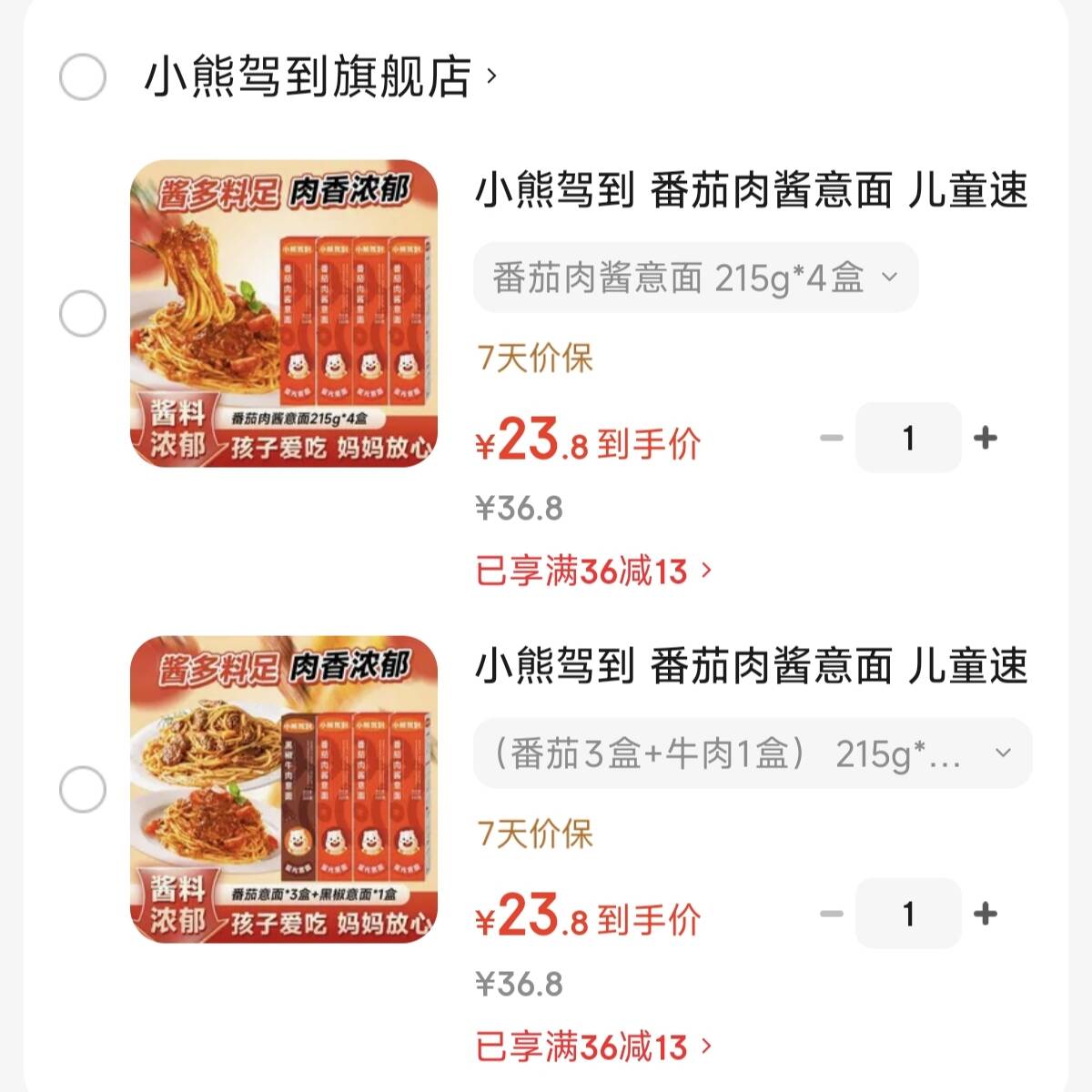View 已享满36减13 details for 番茄3盒+牛肉1盒 item
The image size is (1092, 1092).
593,1046
